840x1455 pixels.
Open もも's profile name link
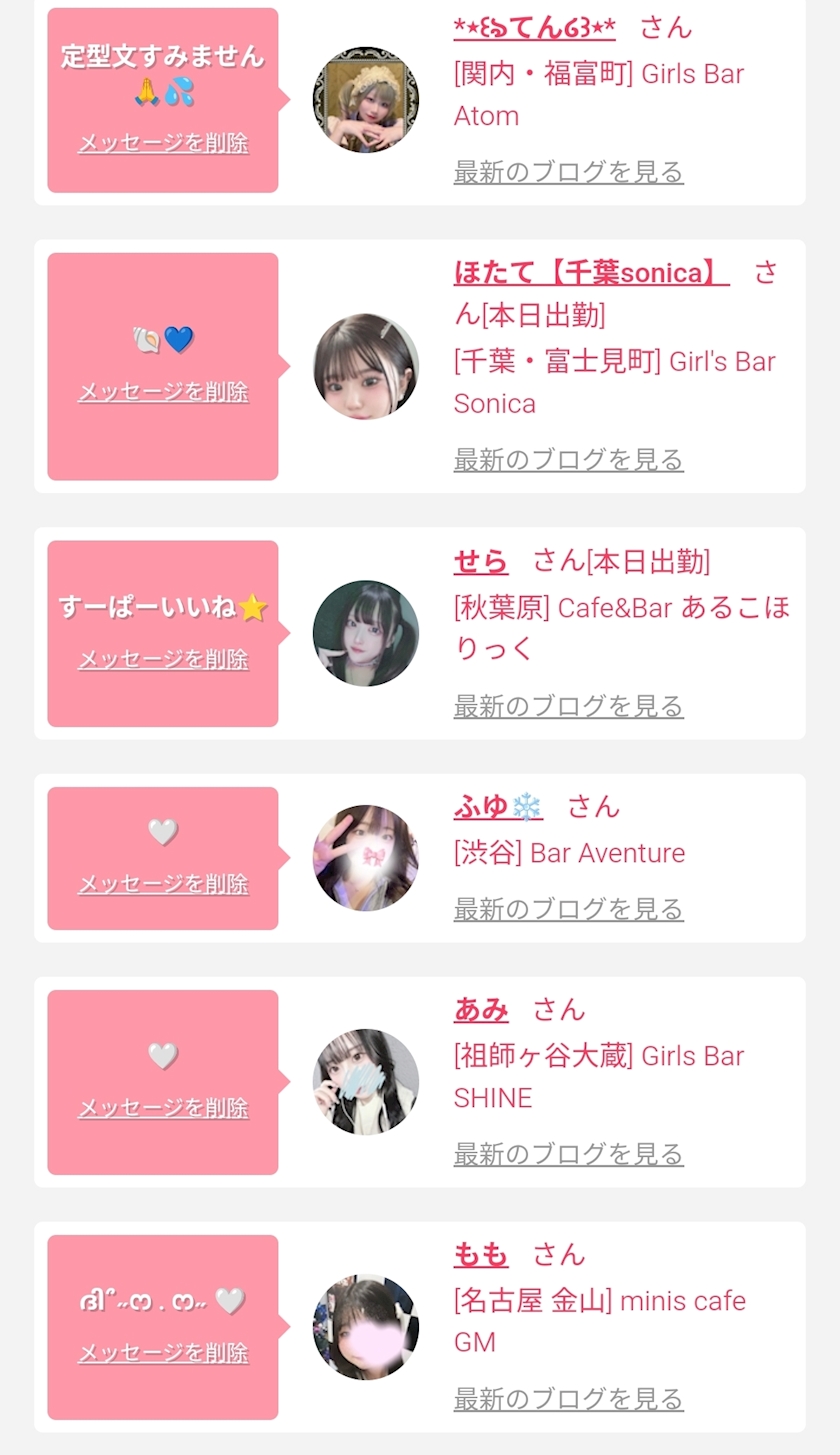(x=481, y=1254)
